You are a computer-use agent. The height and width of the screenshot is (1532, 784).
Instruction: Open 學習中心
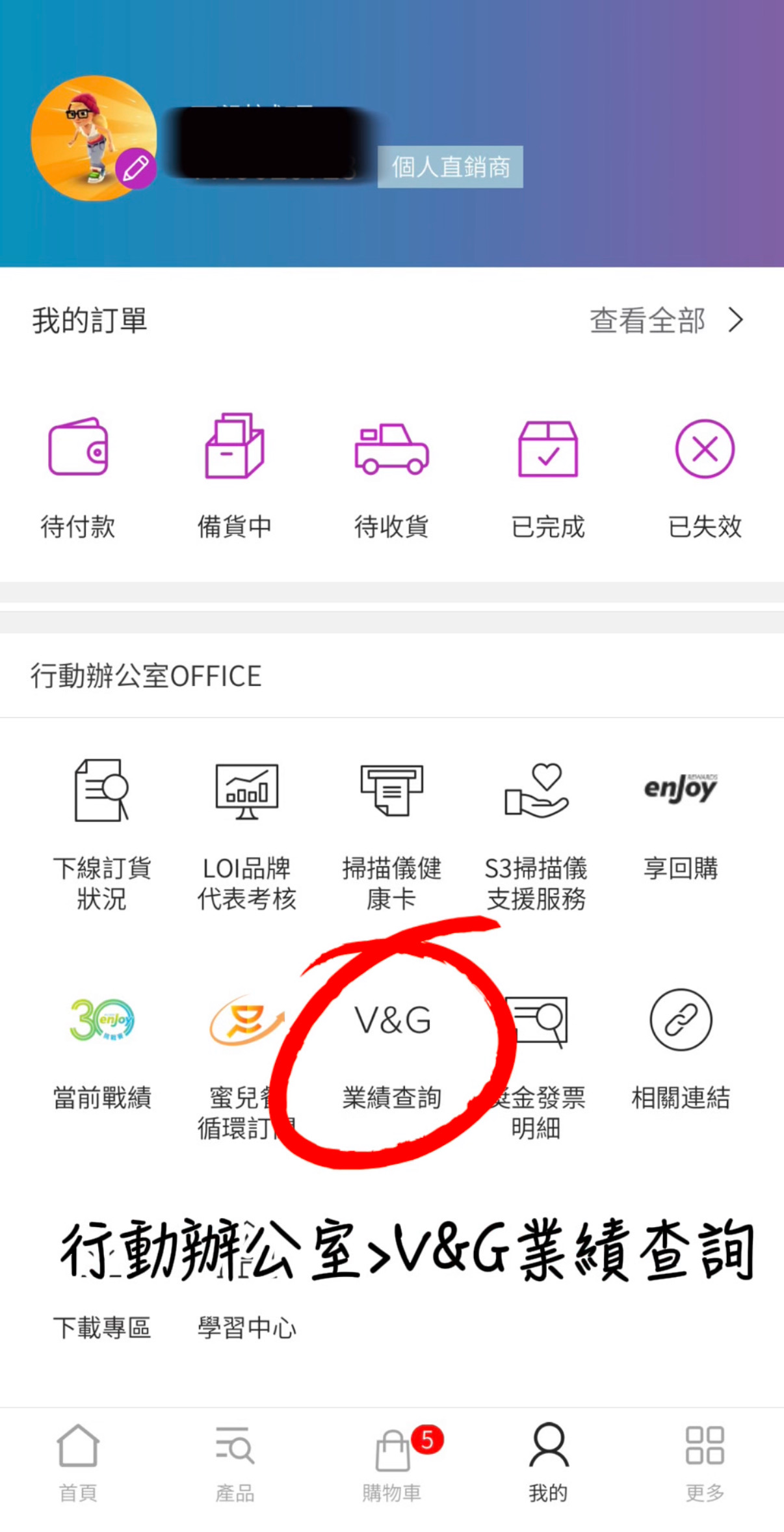(247, 1327)
